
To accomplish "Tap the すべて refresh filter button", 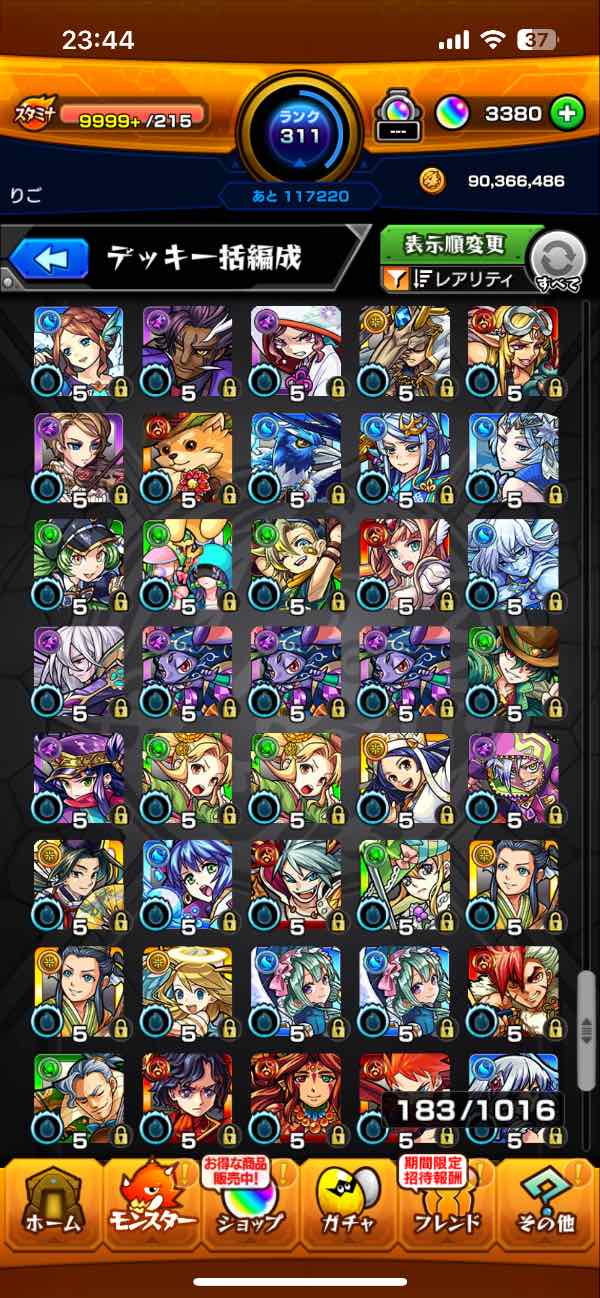I will click(x=558, y=259).
